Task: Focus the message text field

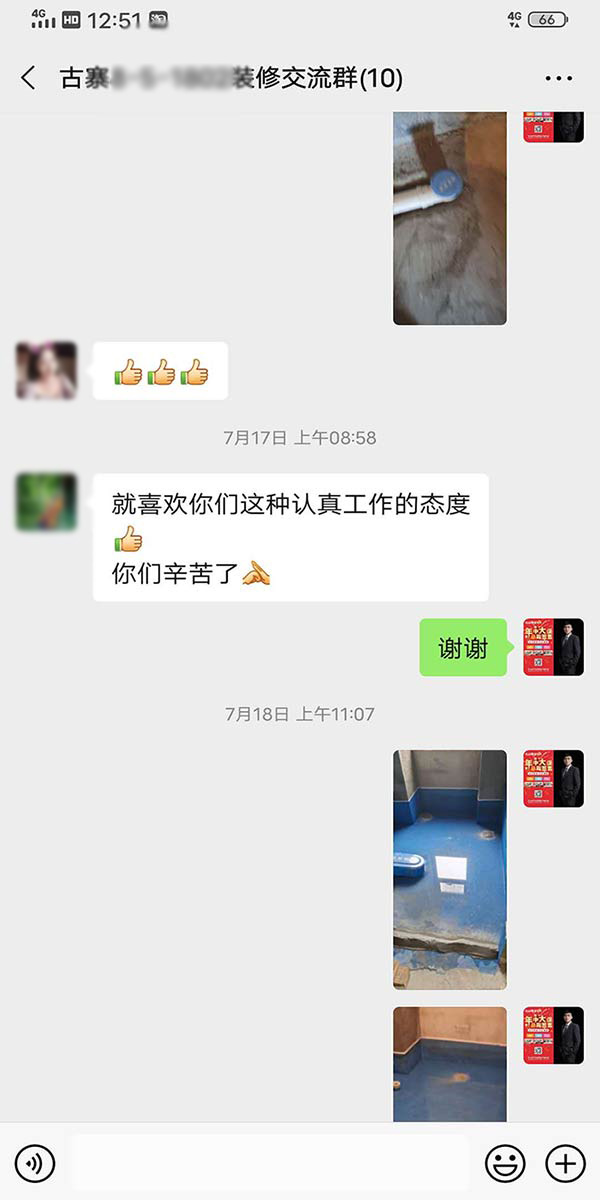Action: point(270,1163)
